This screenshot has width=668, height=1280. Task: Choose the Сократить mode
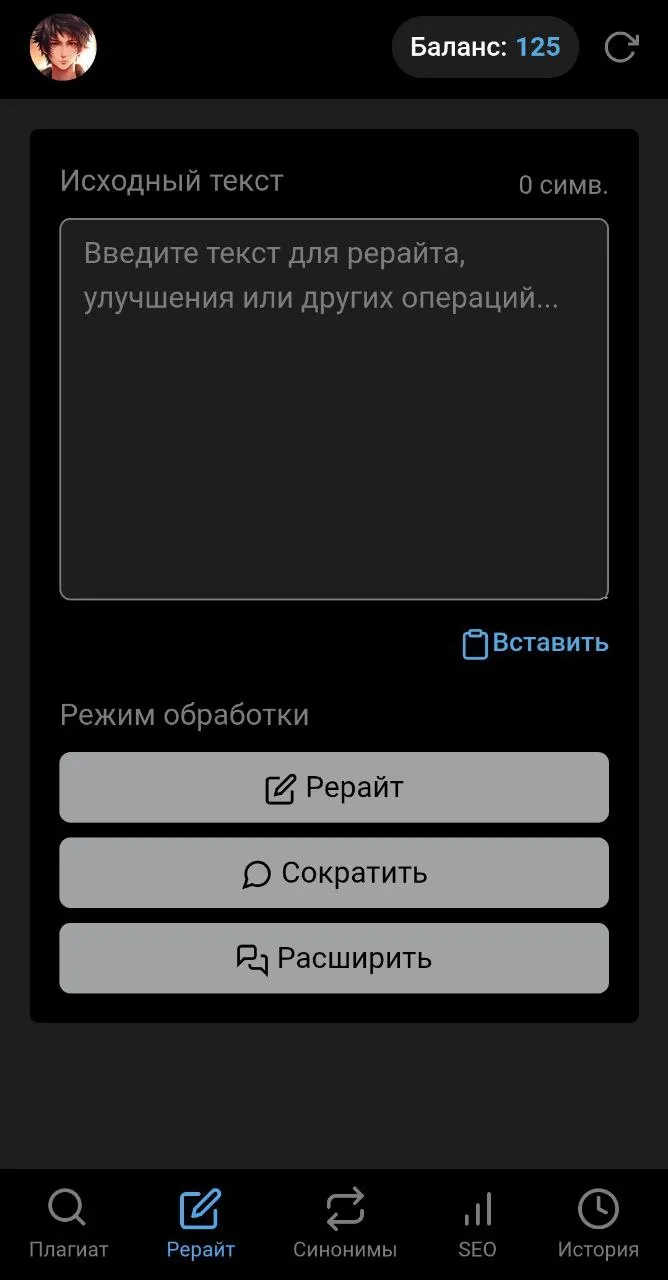334,873
